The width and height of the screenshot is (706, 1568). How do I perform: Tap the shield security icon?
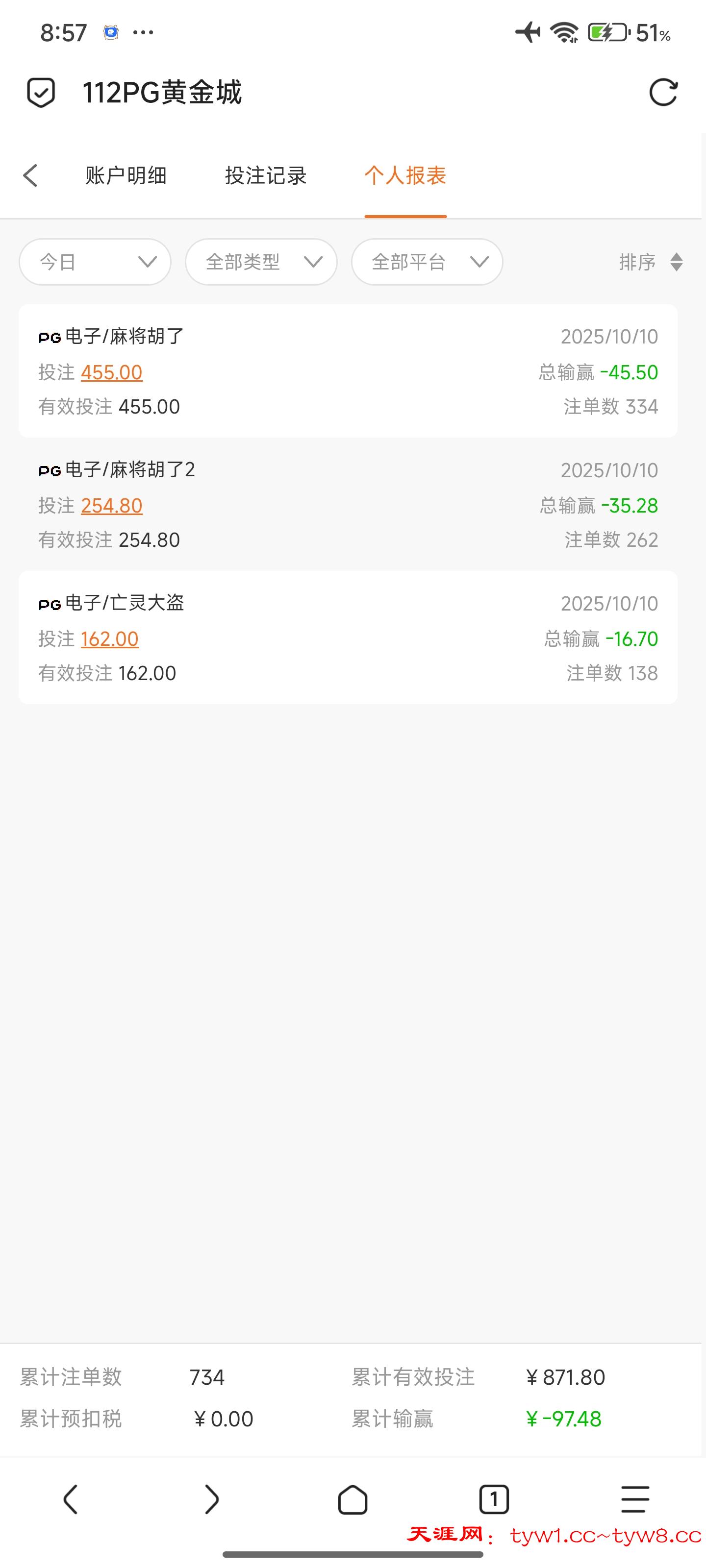(x=41, y=93)
